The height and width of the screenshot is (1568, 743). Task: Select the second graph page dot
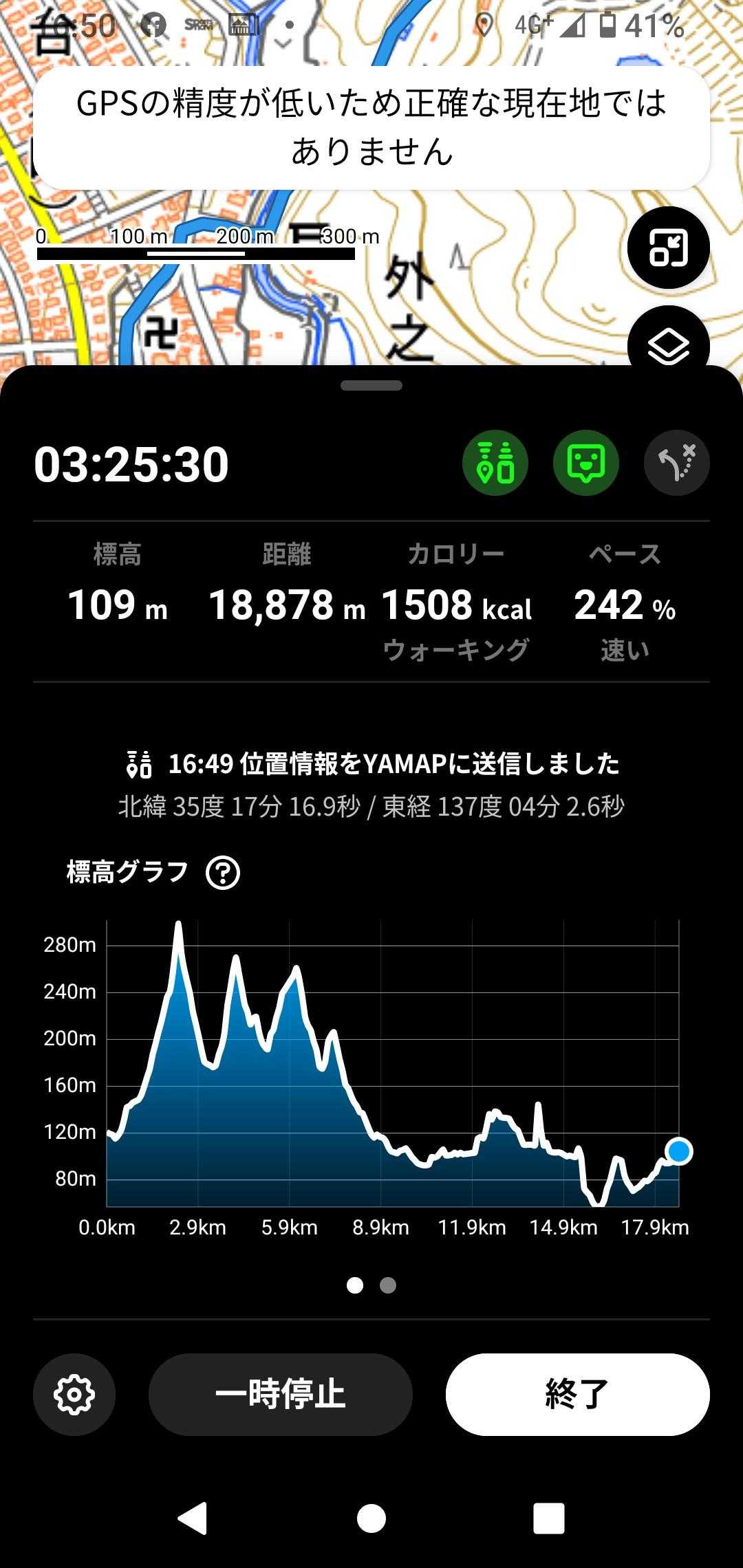(388, 1285)
